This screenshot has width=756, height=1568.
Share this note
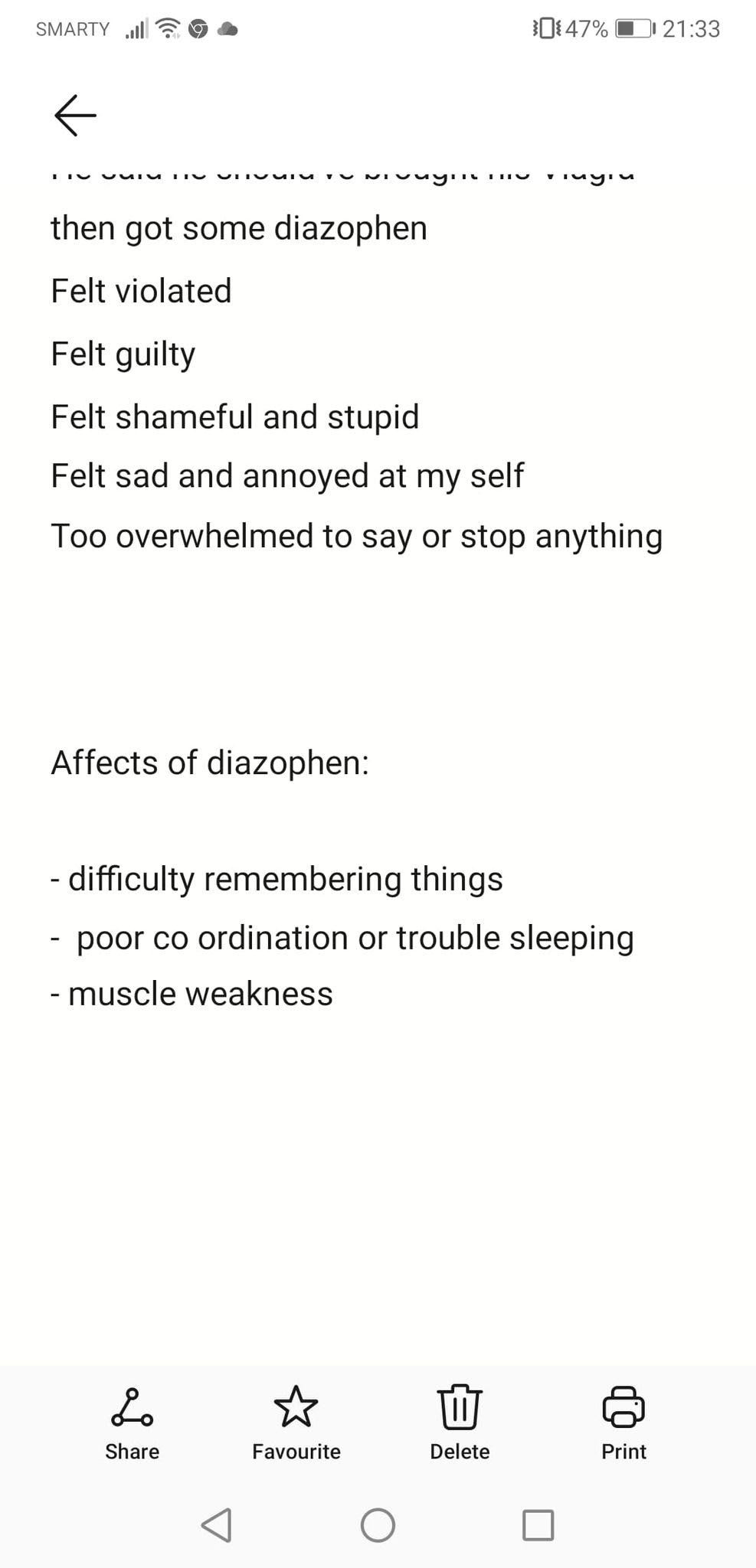pyautogui.click(x=132, y=1424)
